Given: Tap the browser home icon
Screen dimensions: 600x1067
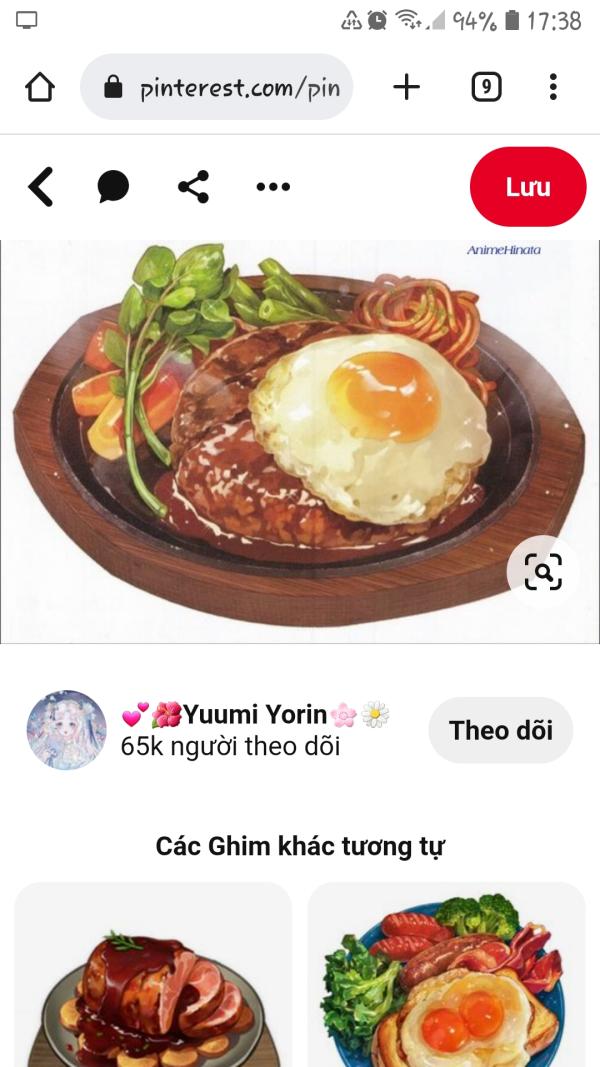Looking at the screenshot, I should [40, 88].
